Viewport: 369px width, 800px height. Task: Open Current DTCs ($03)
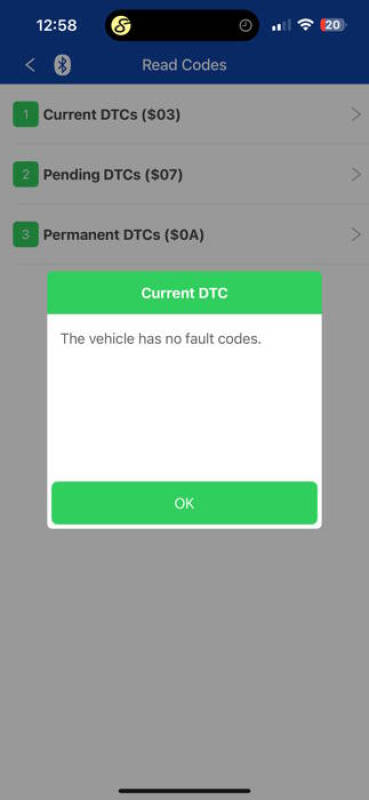click(x=184, y=115)
